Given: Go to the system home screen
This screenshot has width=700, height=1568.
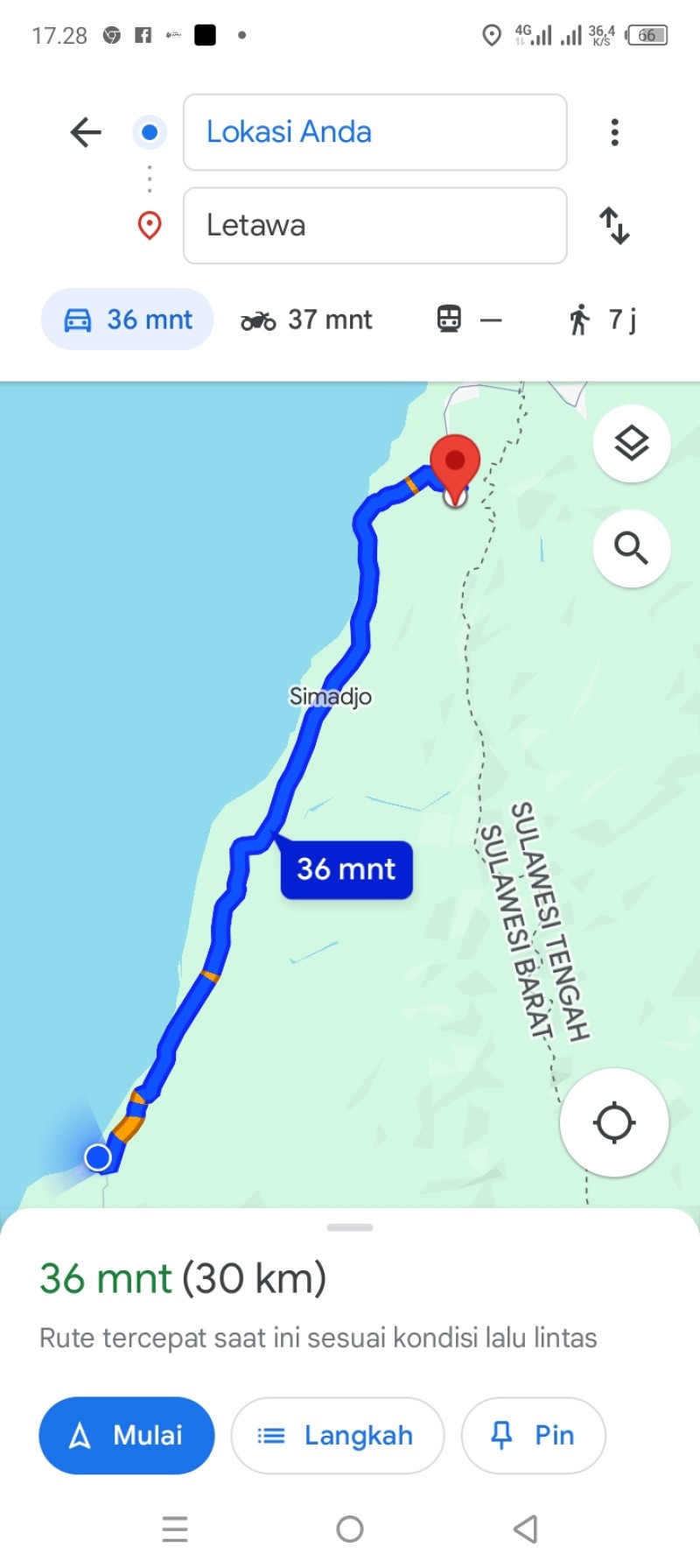Looking at the screenshot, I should 350,1529.
